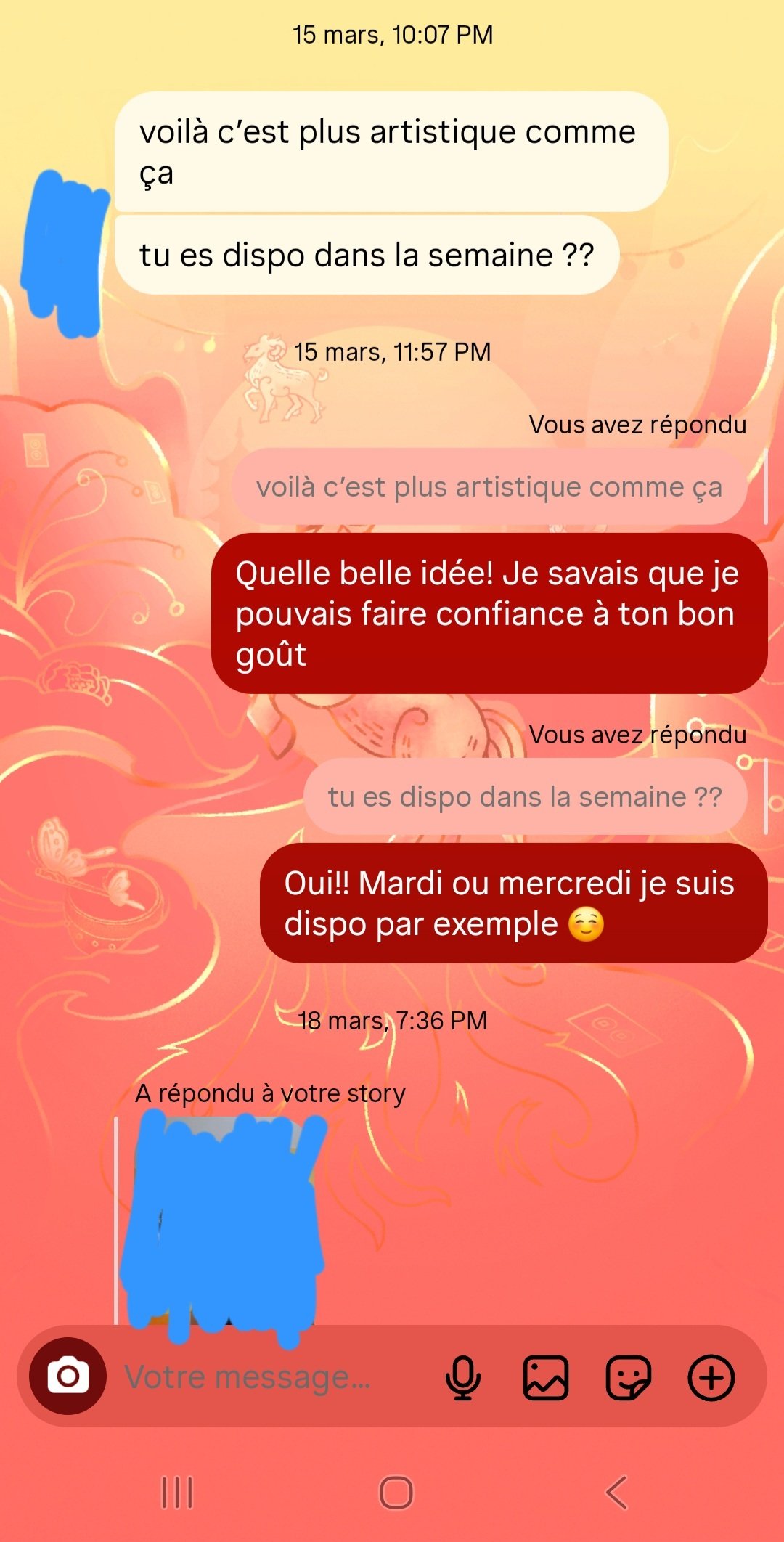Go back with the system back button
This screenshot has height=1542, width=784.
(x=616, y=1493)
